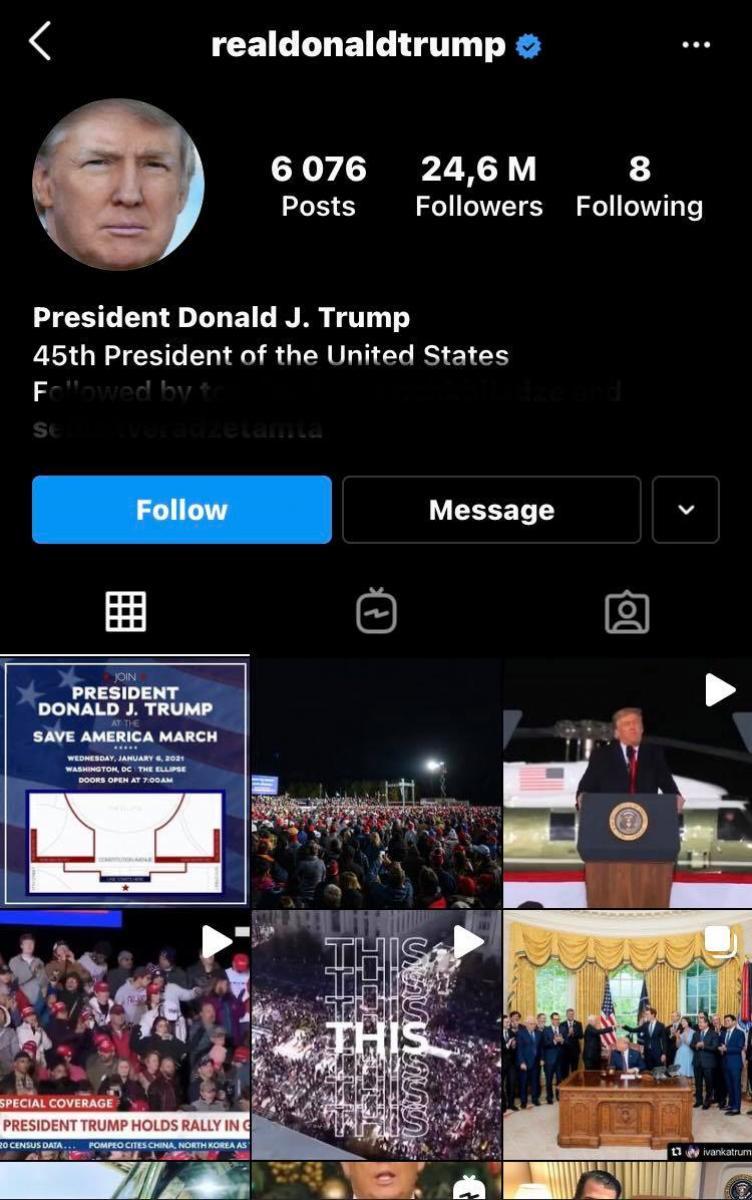752x1200 pixels.
Task: Switch to the tagged photos tab
Action: point(627,612)
